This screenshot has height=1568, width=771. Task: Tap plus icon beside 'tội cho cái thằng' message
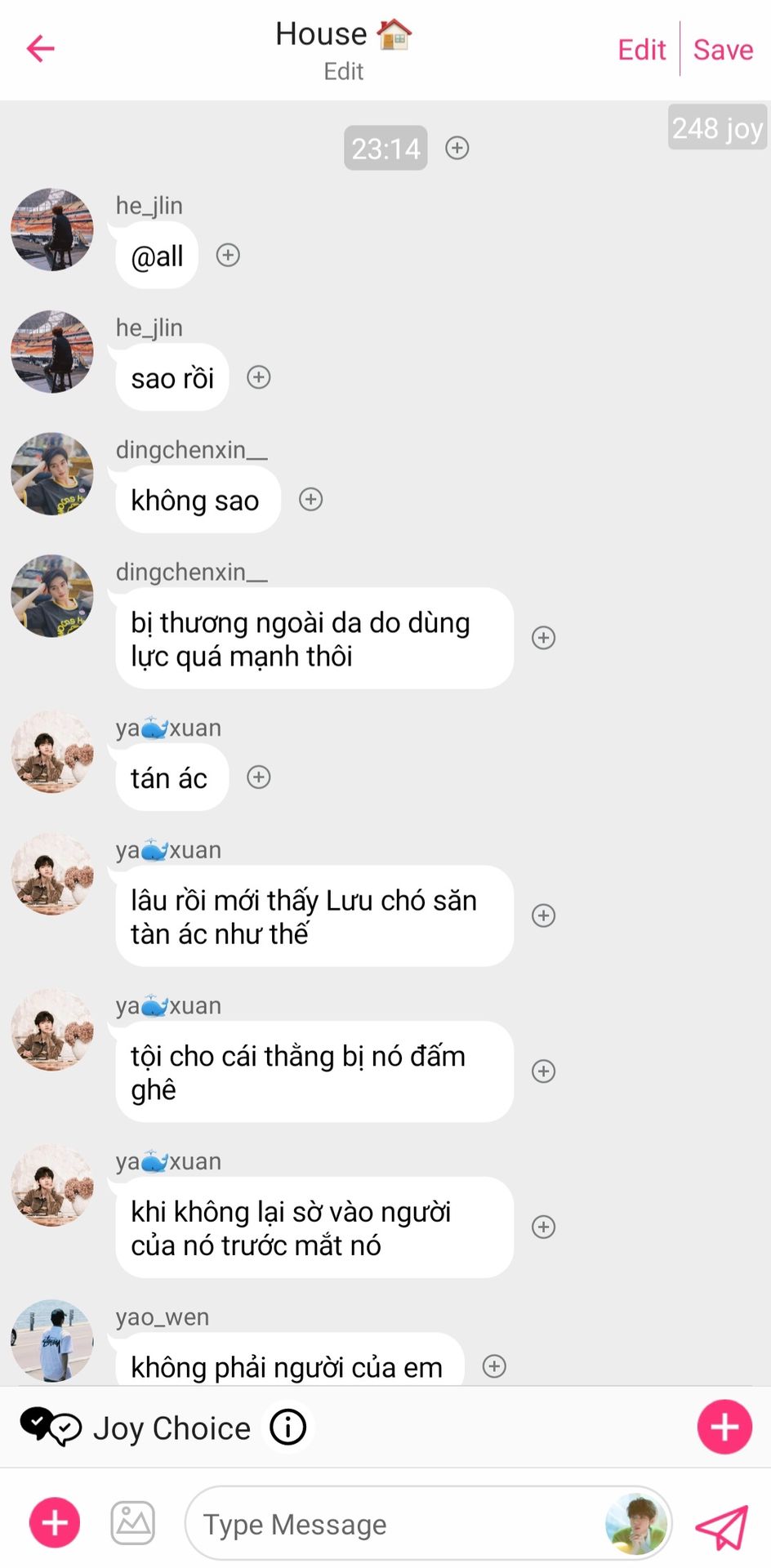pyautogui.click(x=543, y=1071)
